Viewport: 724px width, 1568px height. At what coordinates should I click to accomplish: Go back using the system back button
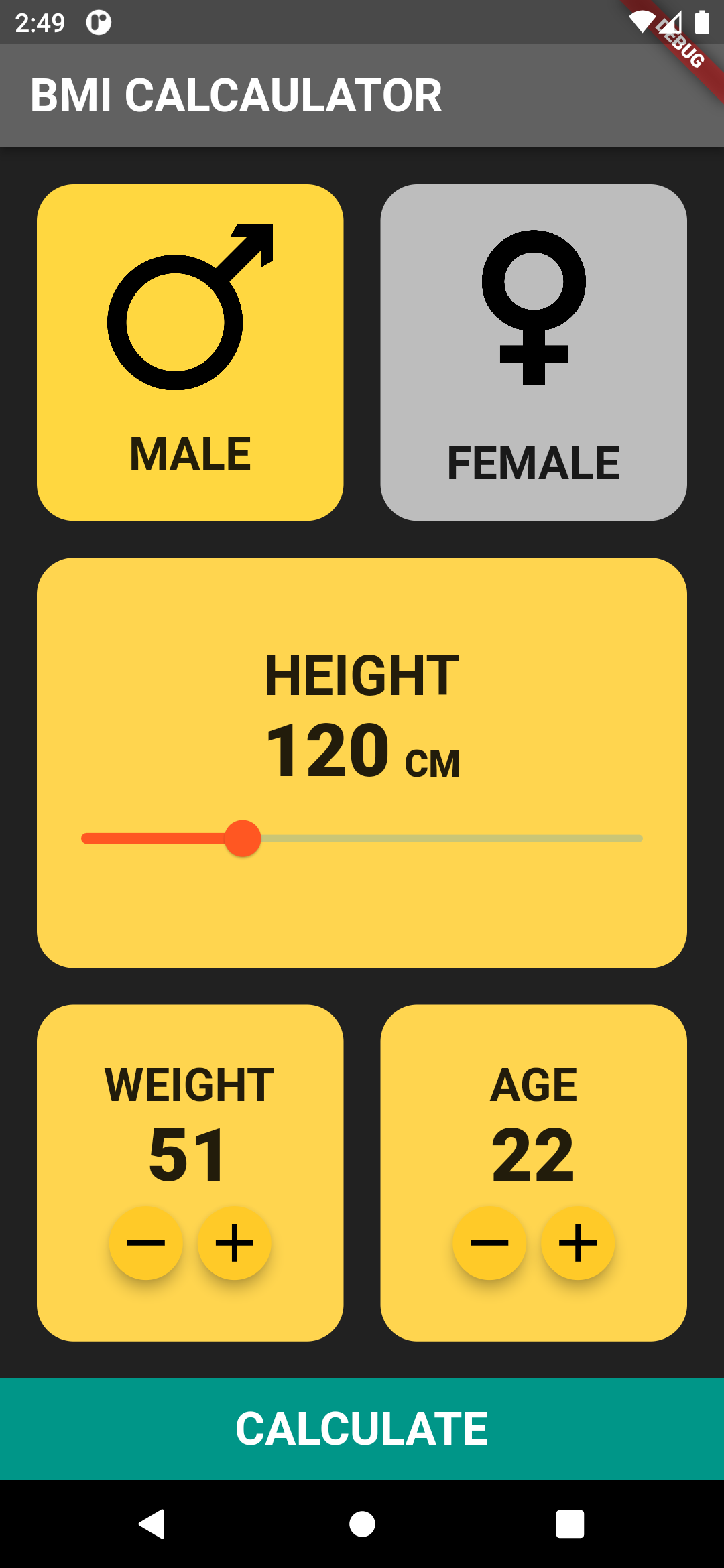coord(153,1524)
